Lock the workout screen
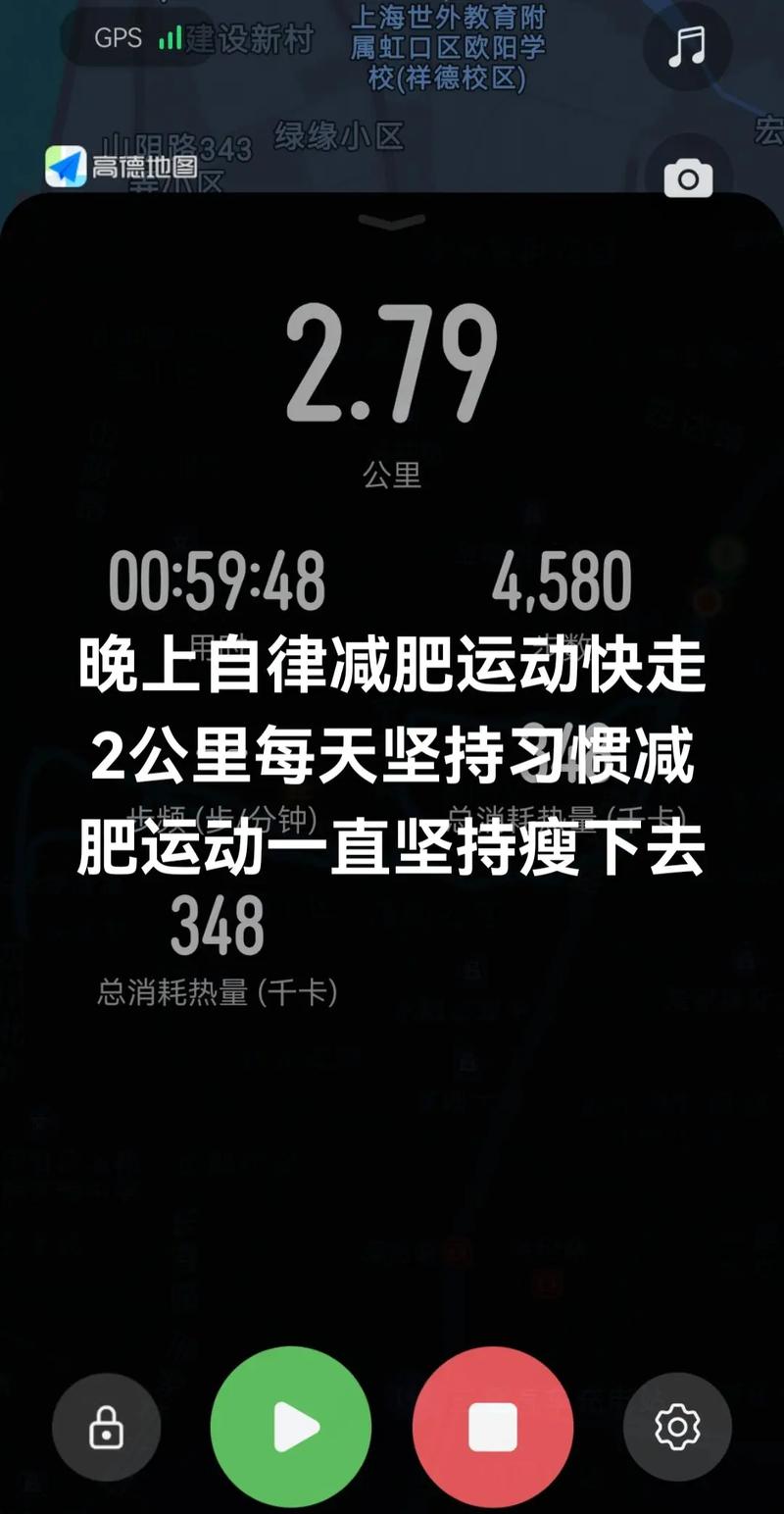Screen dimensions: 784x1514 106,1427
